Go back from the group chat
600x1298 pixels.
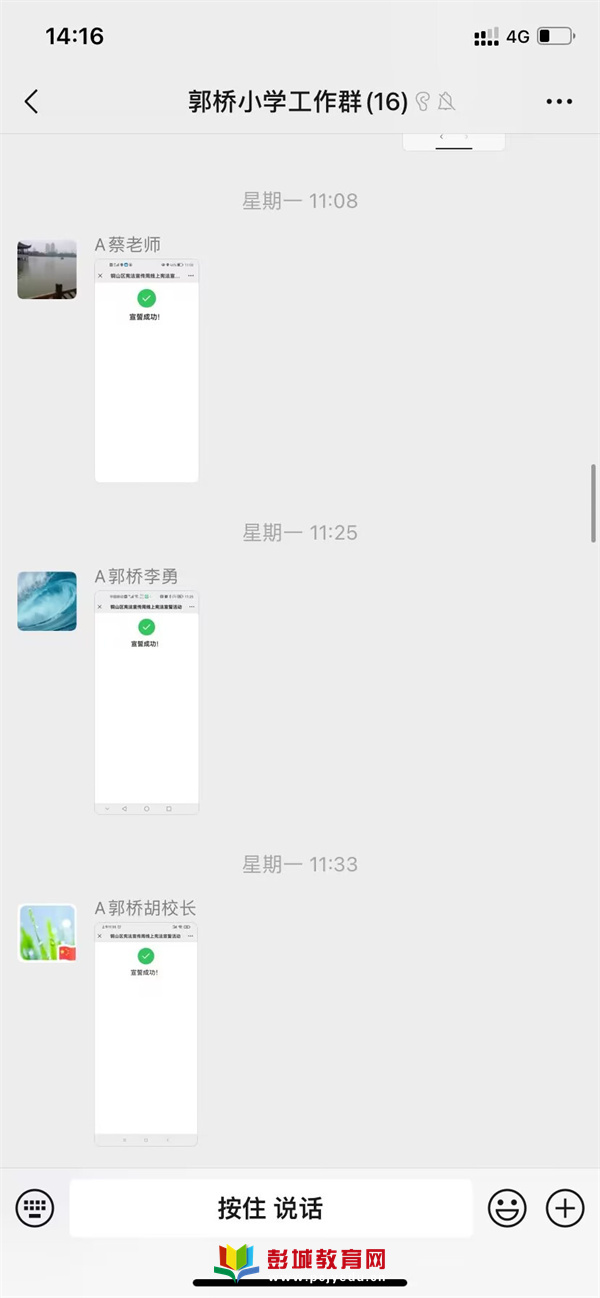(32, 101)
